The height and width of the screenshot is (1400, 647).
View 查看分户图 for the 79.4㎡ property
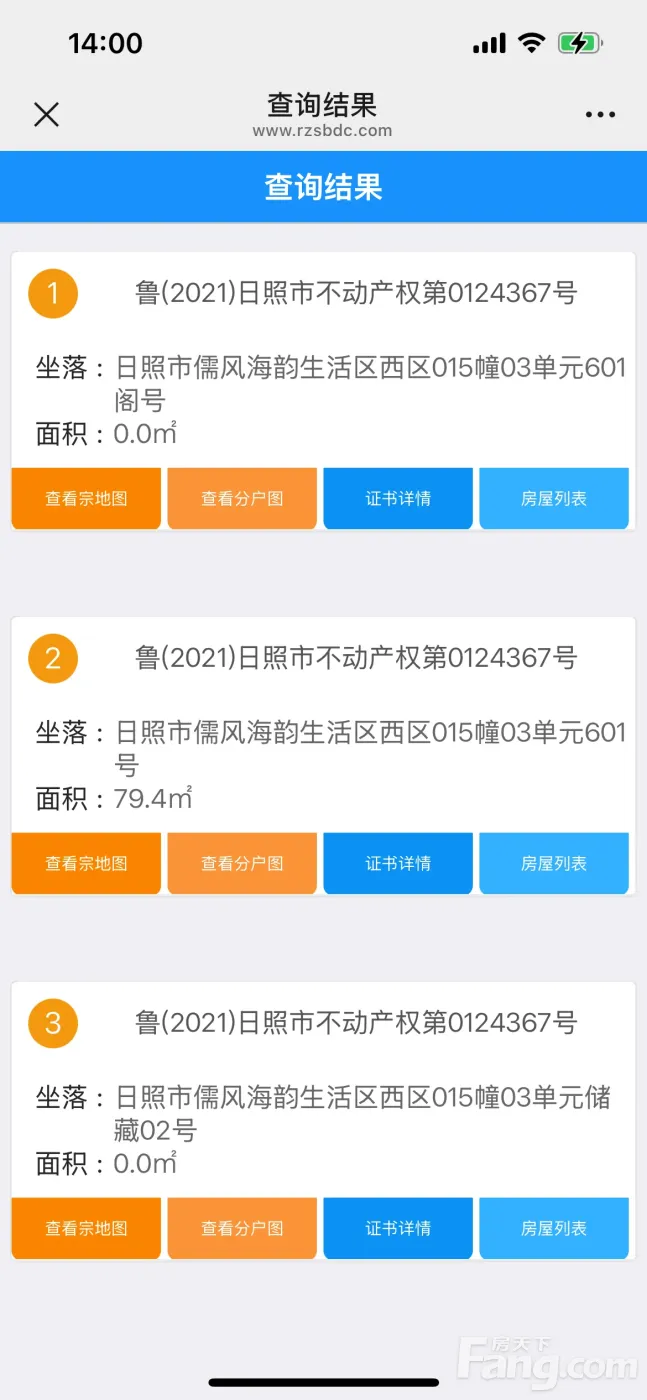tap(242, 863)
